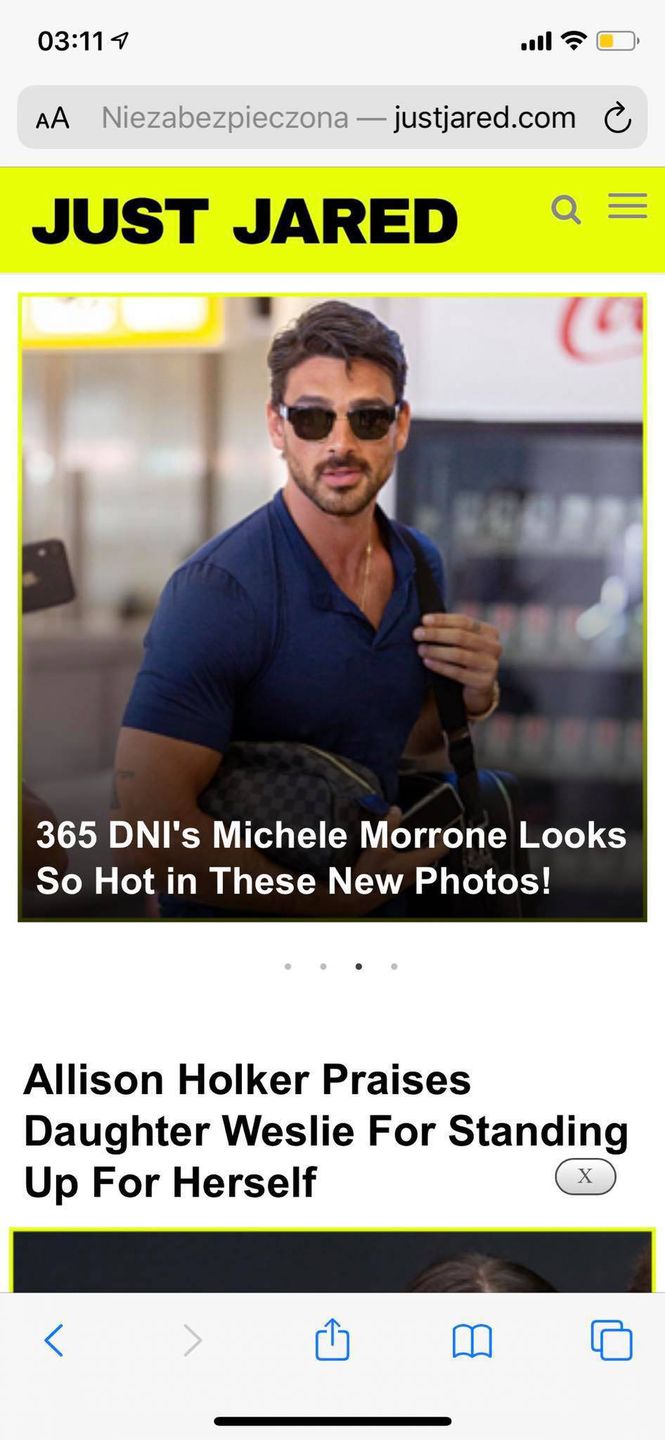Reload the page
Screen dimensions: 665x1440
(617, 118)
